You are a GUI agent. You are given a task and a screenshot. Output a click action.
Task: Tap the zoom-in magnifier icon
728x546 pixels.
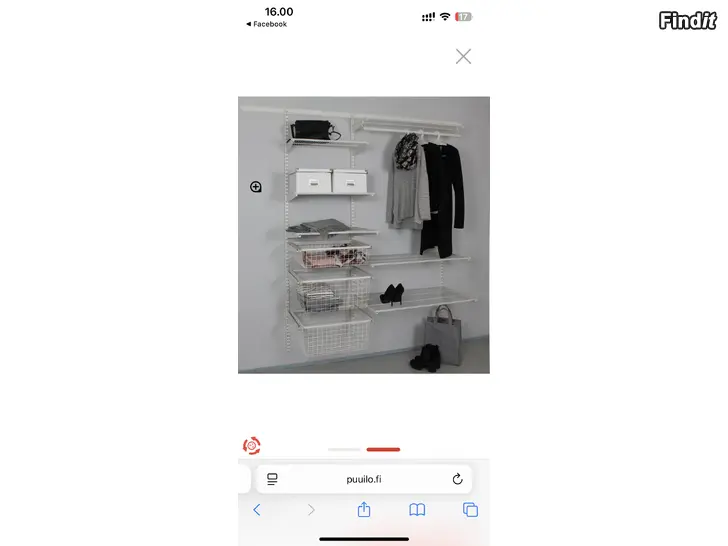pos(256,187)
